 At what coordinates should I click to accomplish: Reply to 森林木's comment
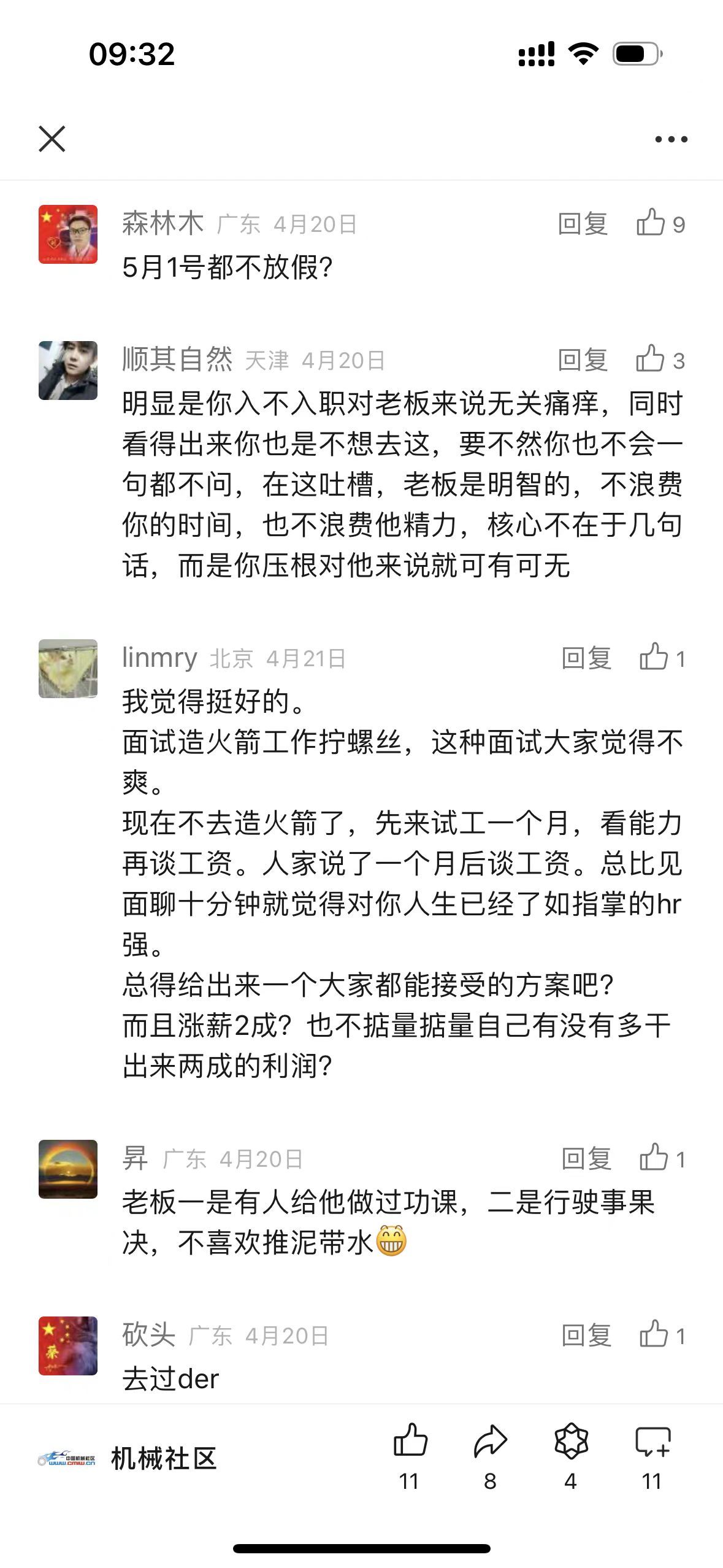pyautogui.click(x=583, y=224)
